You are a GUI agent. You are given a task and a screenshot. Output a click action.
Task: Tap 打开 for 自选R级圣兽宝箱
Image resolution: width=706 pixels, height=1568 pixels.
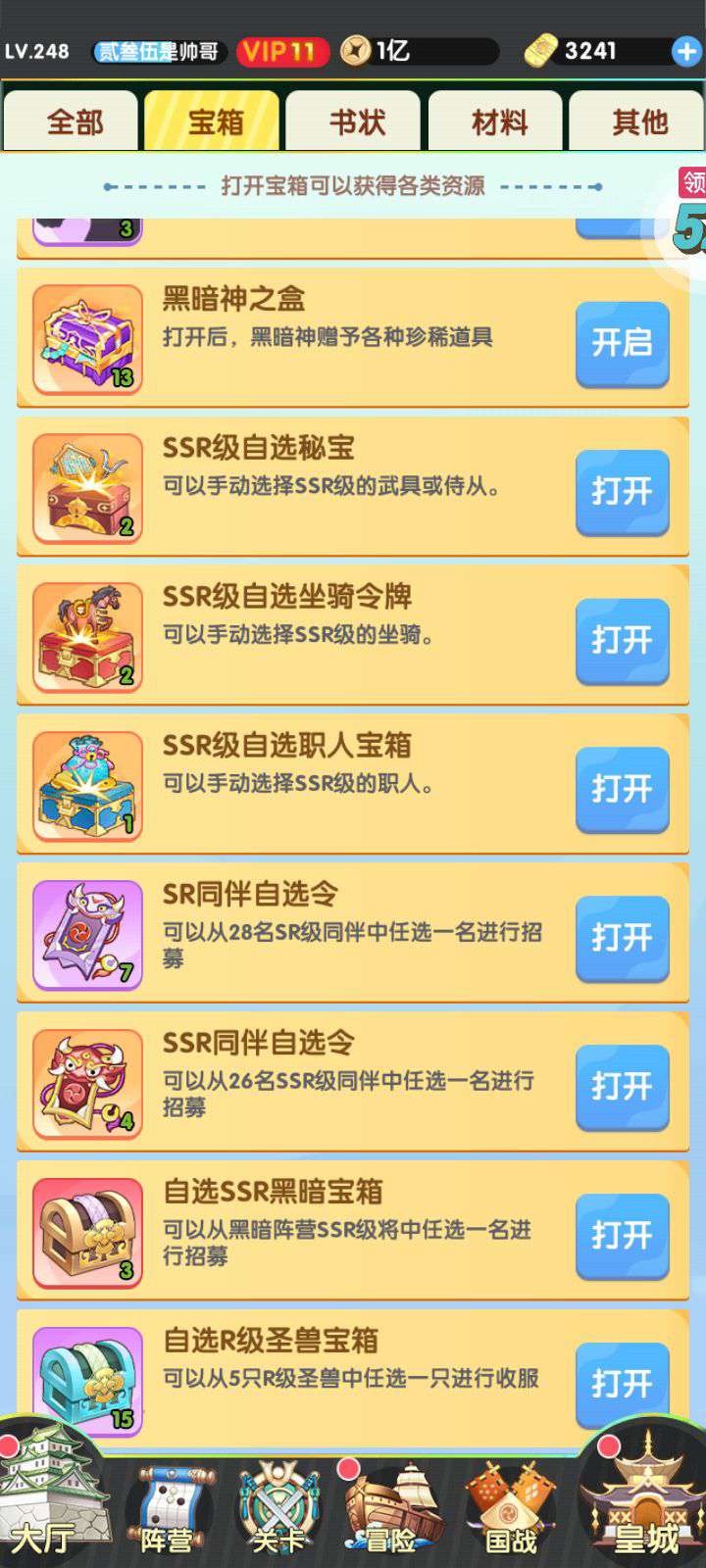tap(622, 1384)
